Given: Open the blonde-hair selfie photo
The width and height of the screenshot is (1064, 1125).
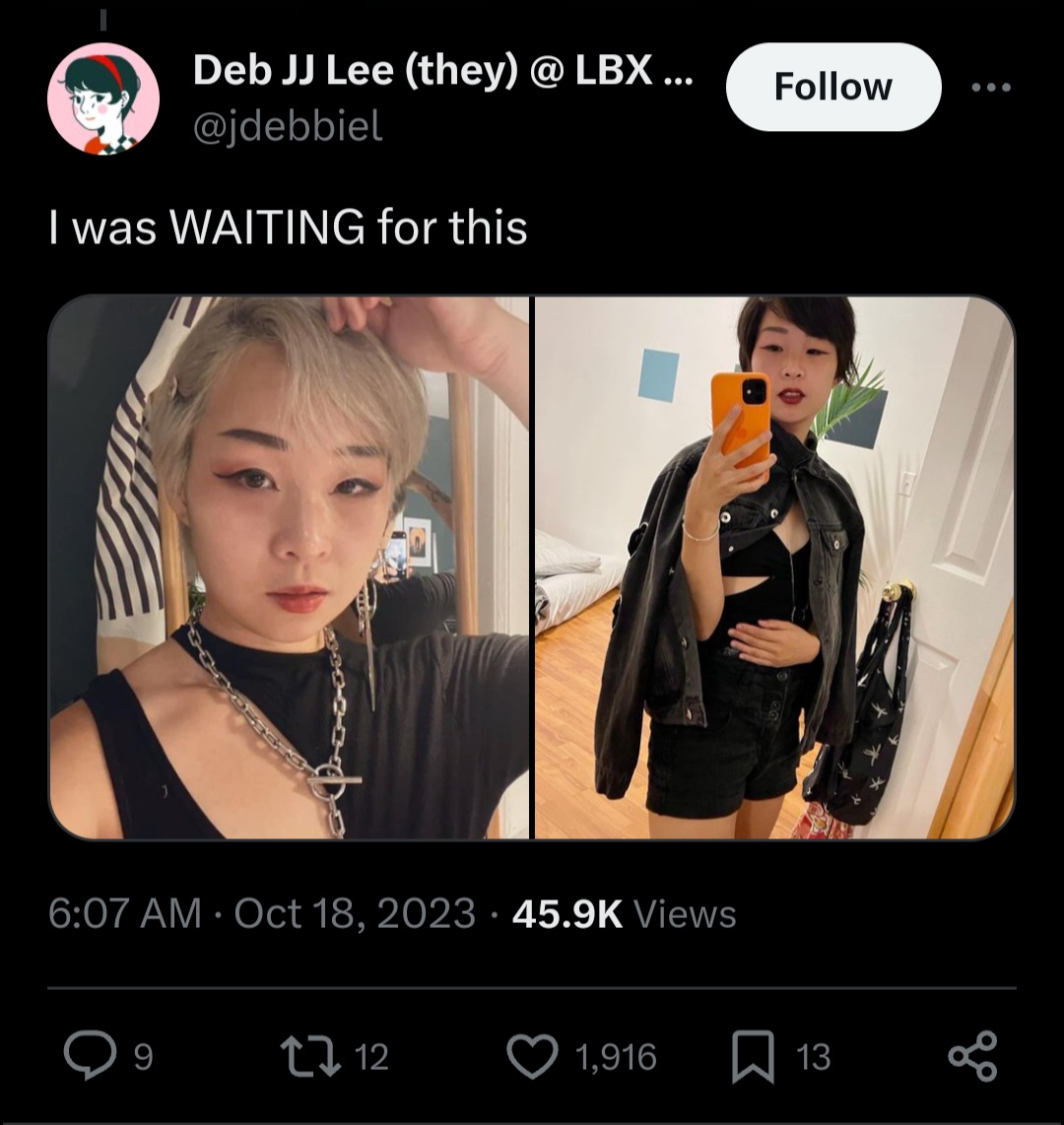Looking at the screenshot, I should point(289,566).
